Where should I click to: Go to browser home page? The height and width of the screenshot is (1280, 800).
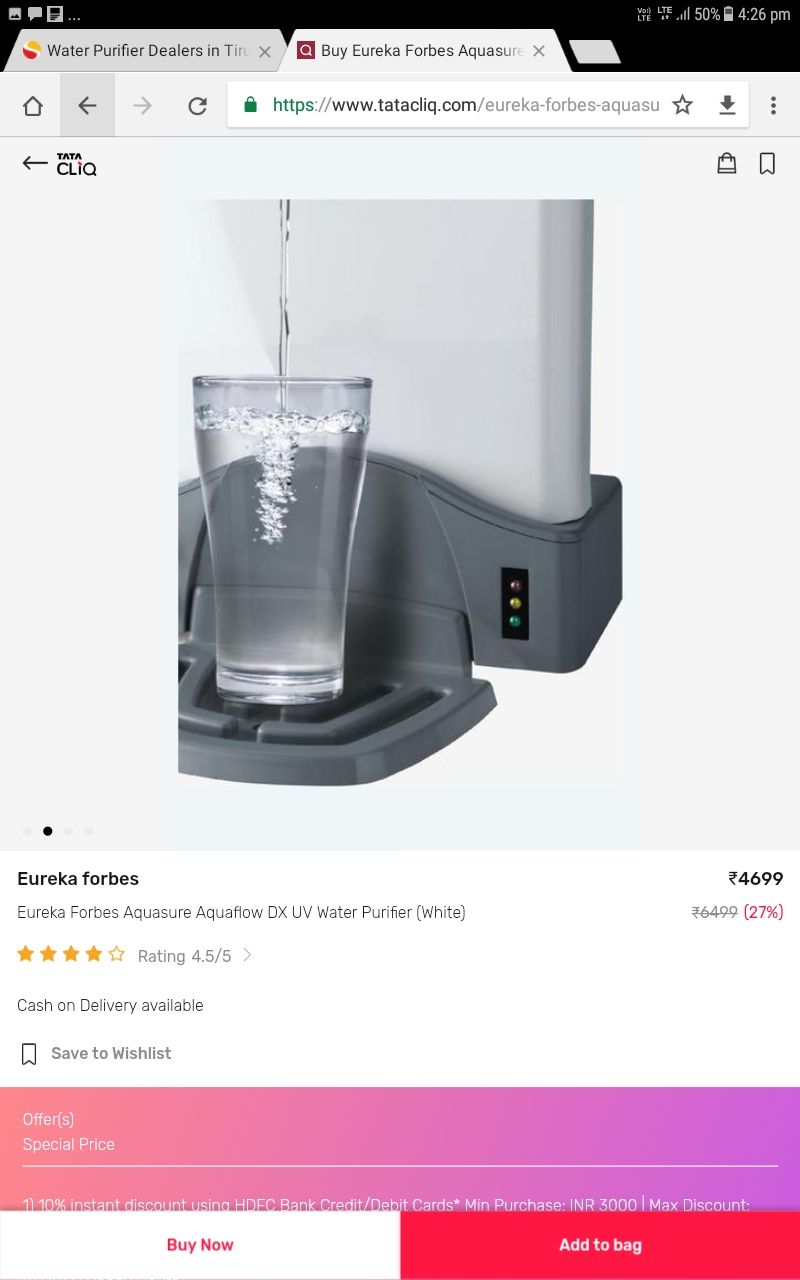pyautogui.click(x=33, y=105)
